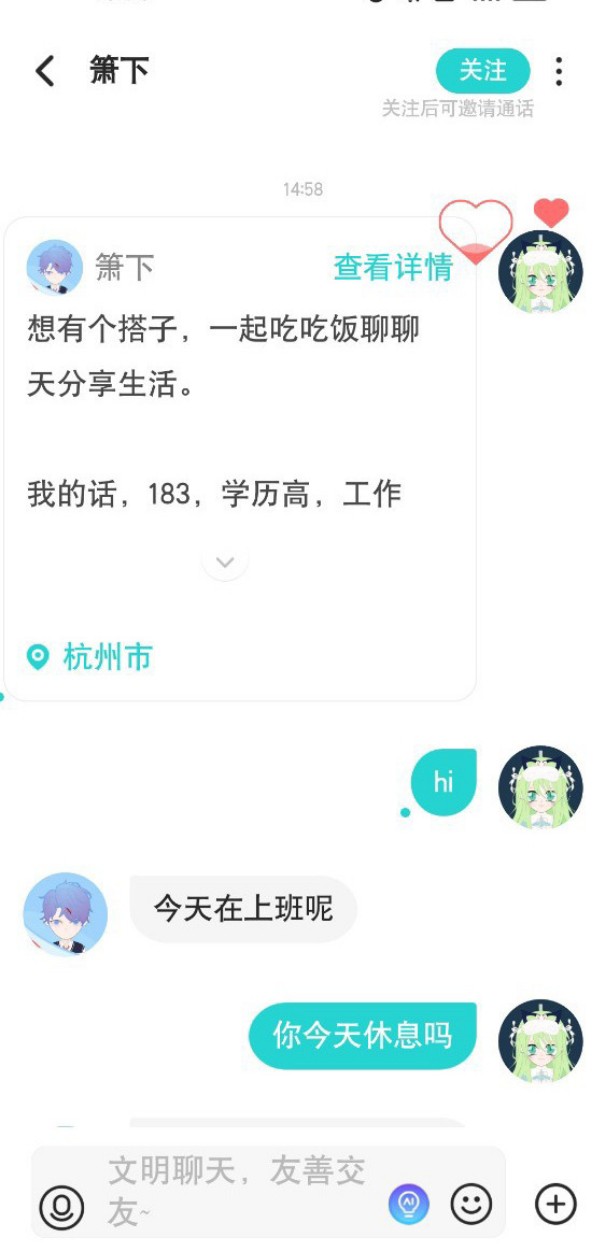Open the AI assistant icon in input bar
This screenshot has width=606, height=1252.
click(x=408, y=1204)
